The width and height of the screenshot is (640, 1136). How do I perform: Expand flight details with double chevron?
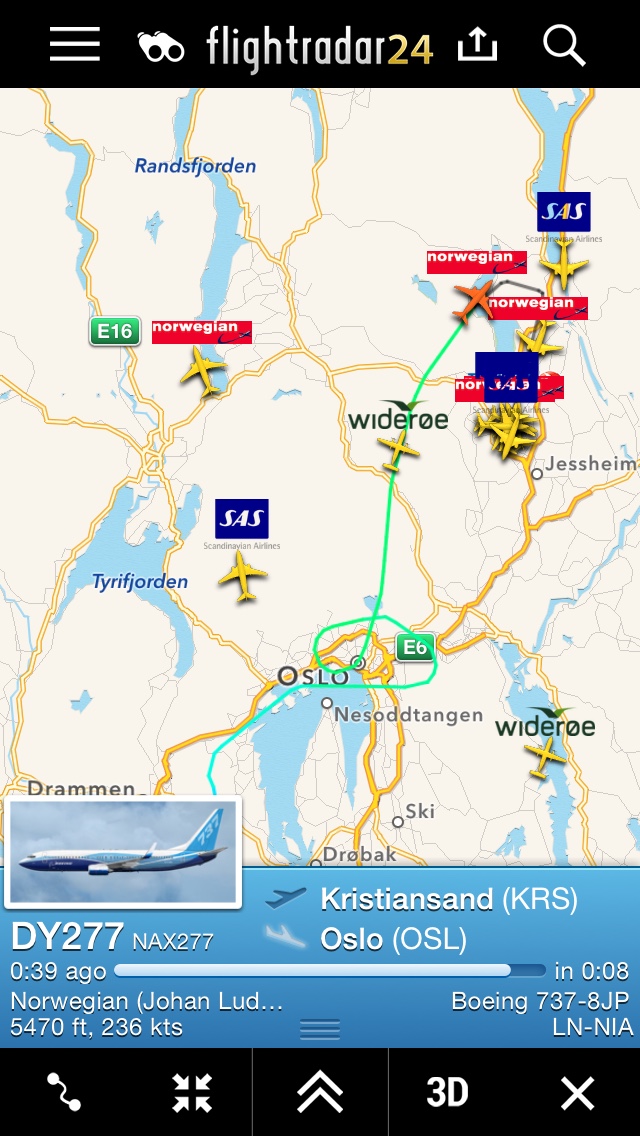pos(320,1092)
